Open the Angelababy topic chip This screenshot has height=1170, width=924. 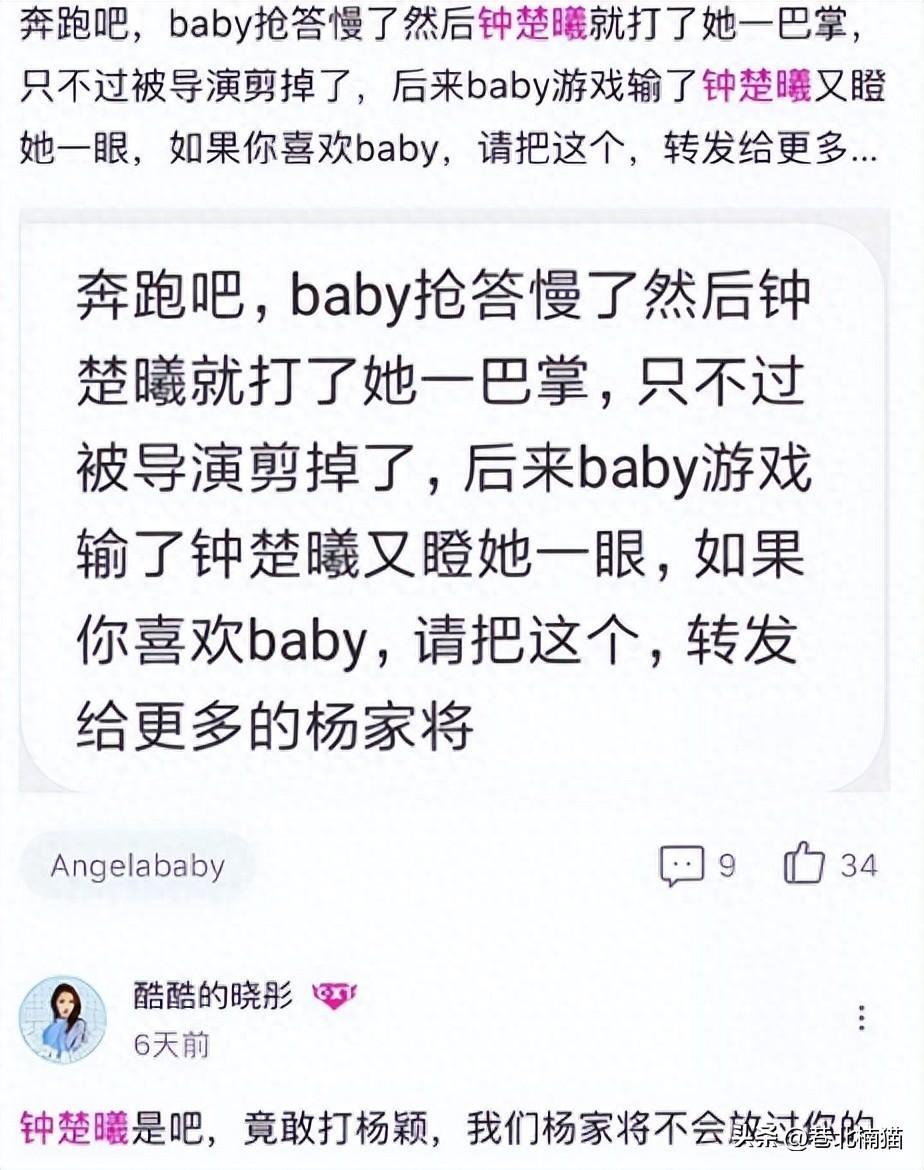click(137, 865)
